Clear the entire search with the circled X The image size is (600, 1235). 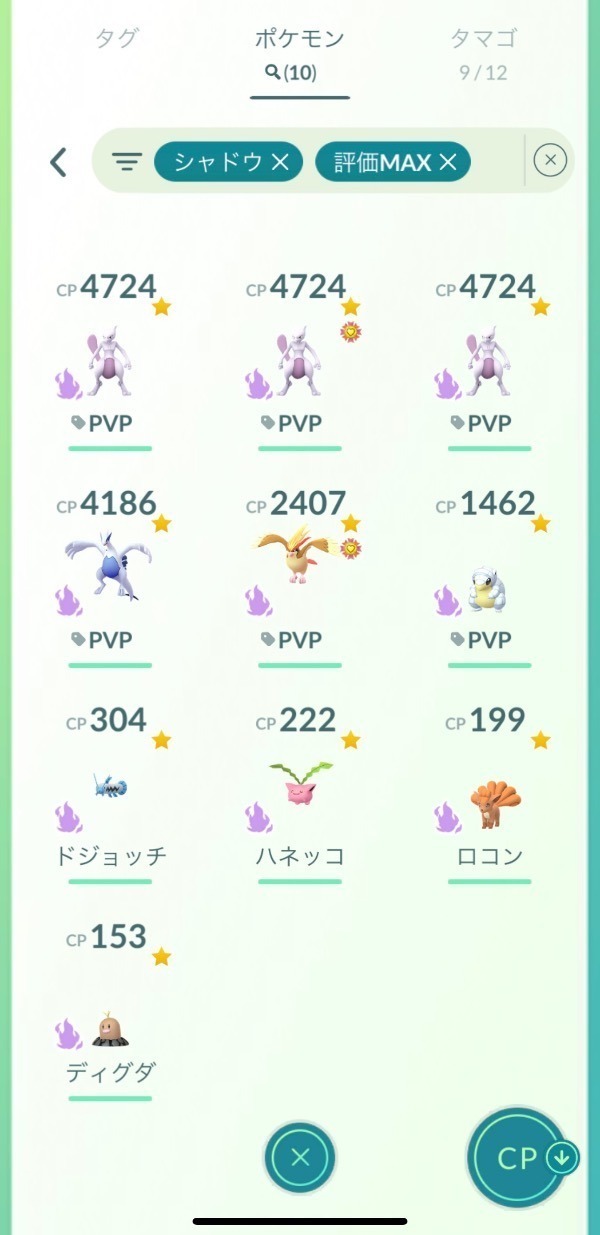point(550,160)
